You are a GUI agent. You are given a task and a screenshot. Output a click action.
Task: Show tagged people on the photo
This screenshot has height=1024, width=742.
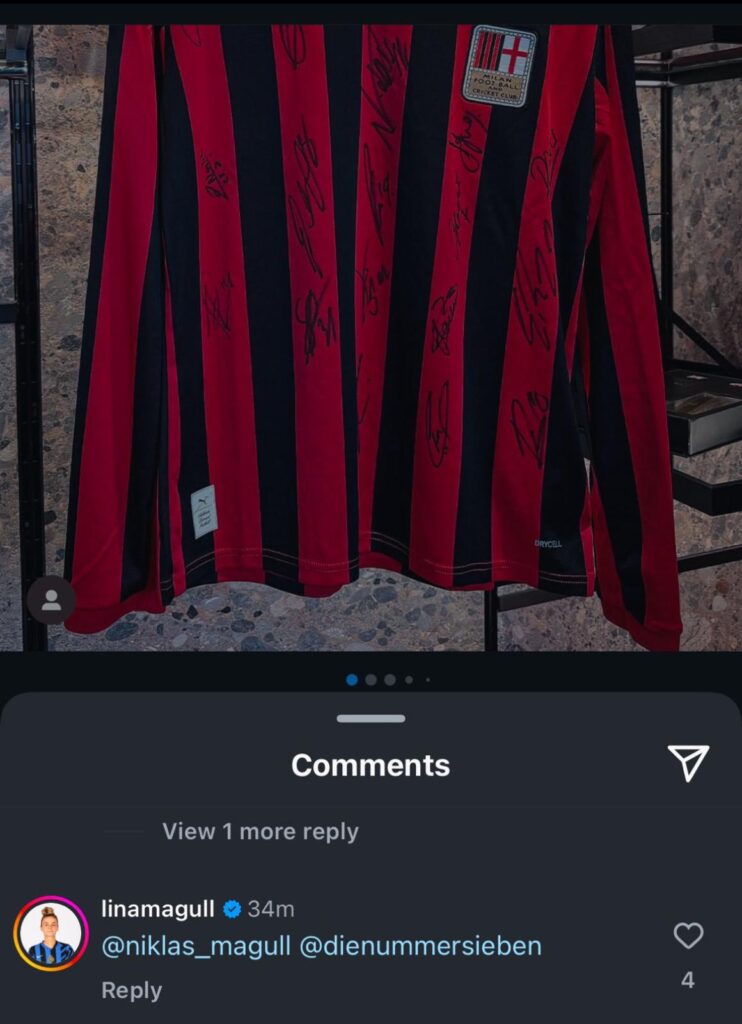pos(50,600)
